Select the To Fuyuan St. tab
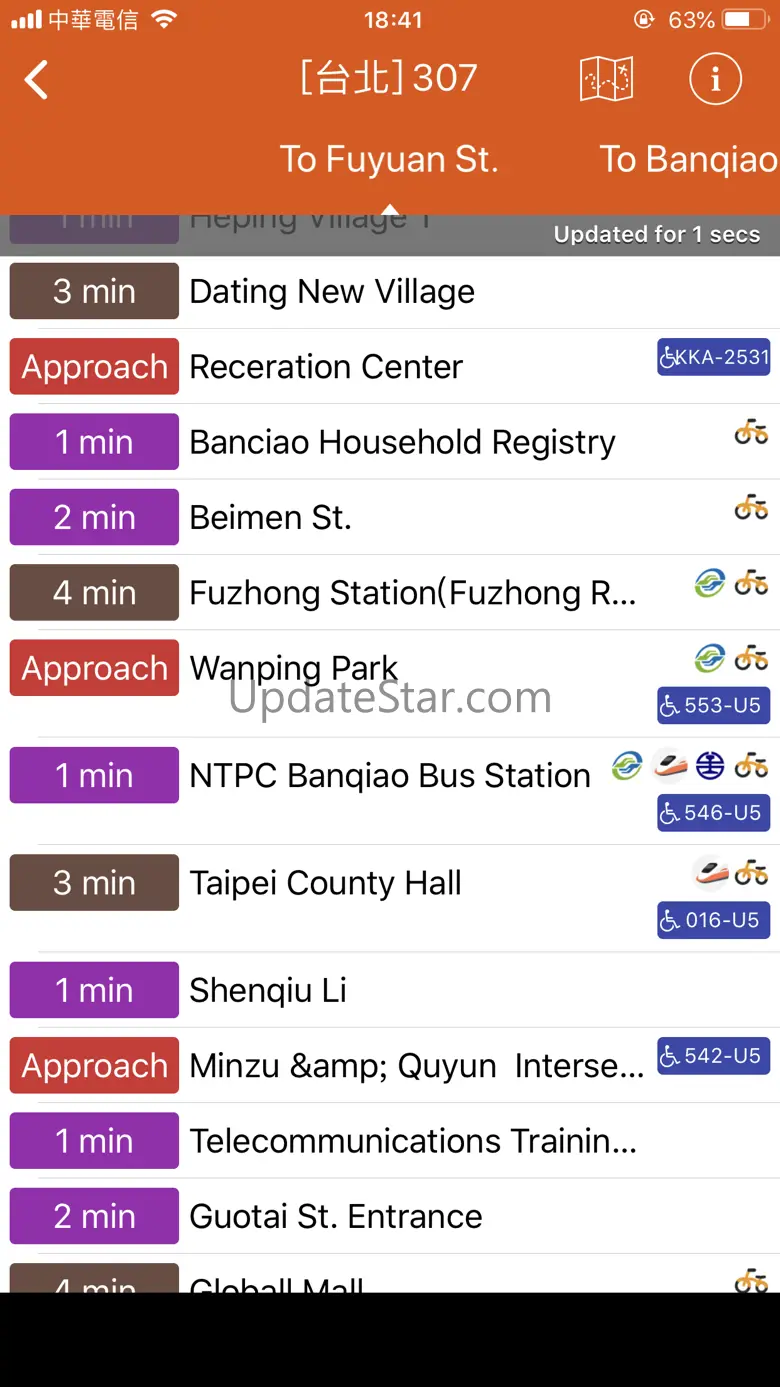This screenshot has width=780, height=1387. (388, 159)
